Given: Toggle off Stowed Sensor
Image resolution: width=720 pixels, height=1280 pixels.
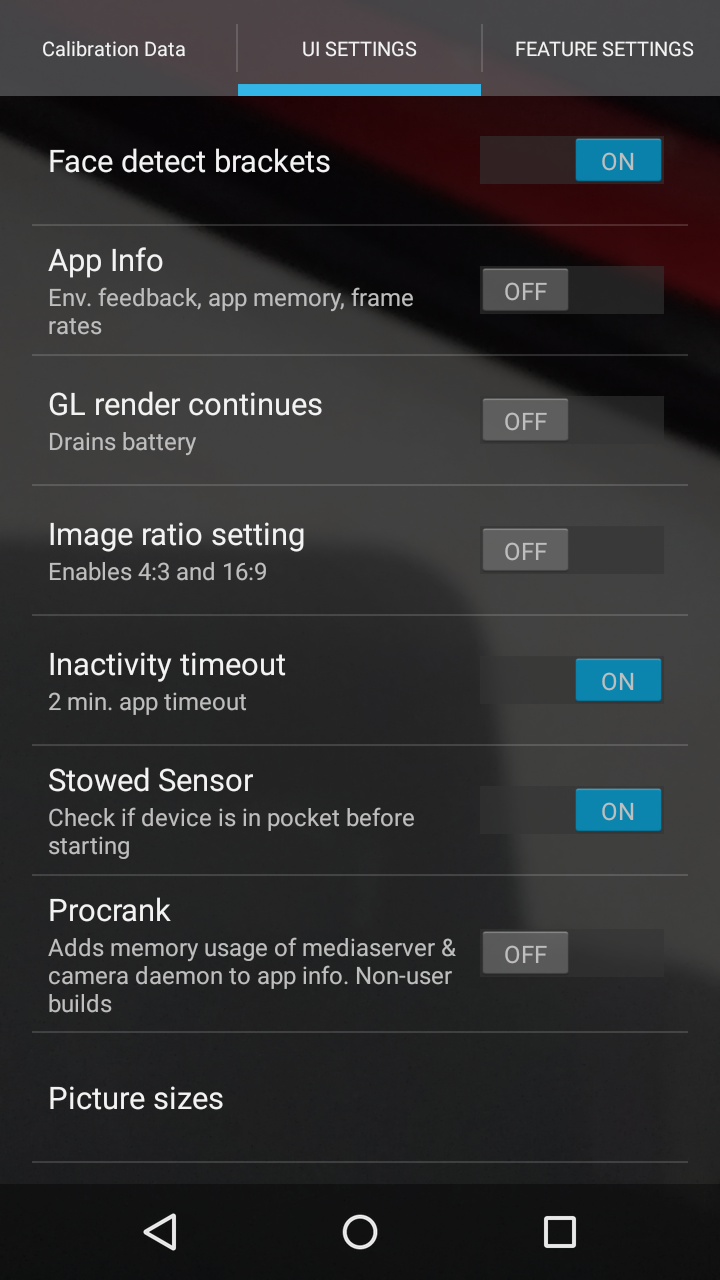Looking at the screenshot, I should [x=571, y=810].
